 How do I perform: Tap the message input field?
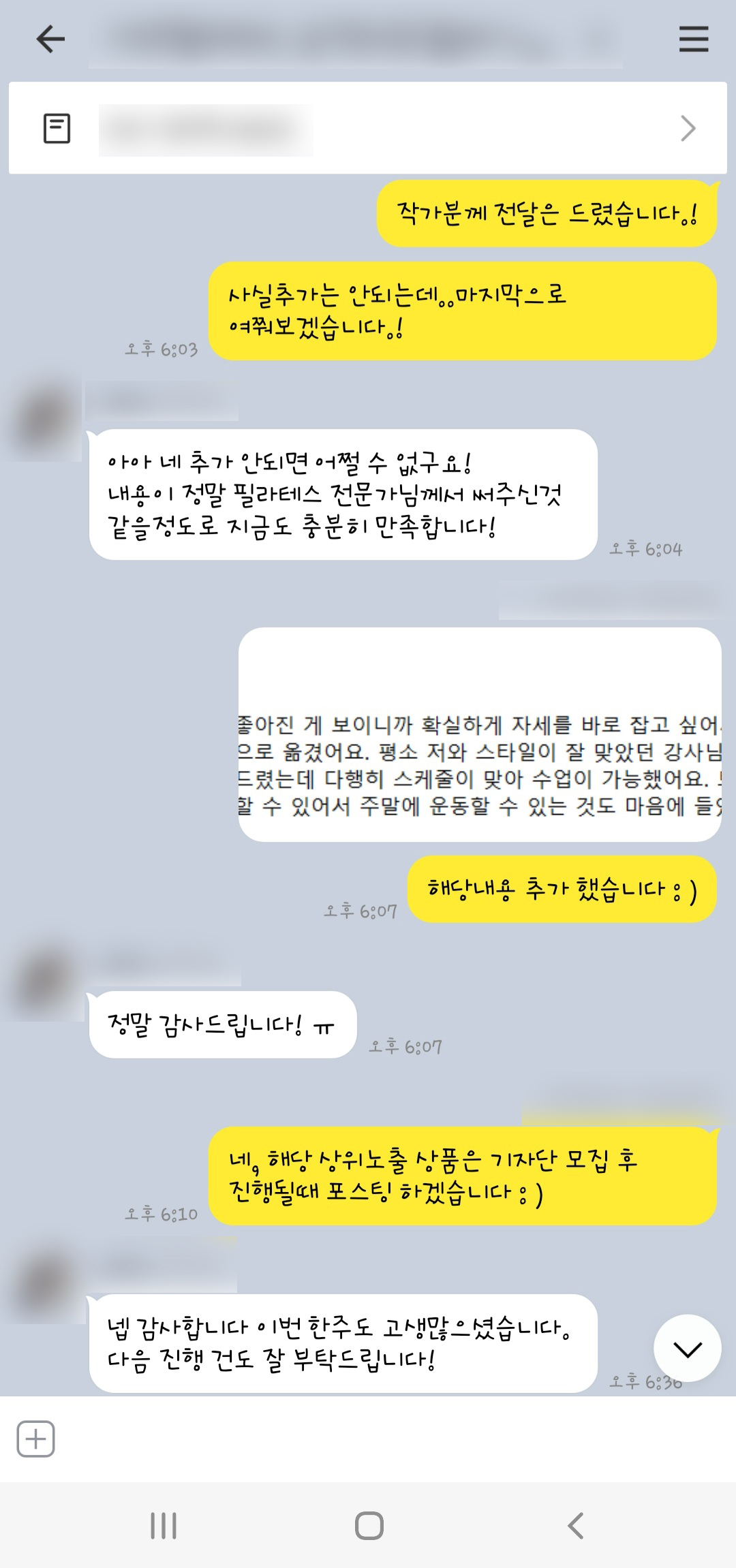[x=382, y=1439]
